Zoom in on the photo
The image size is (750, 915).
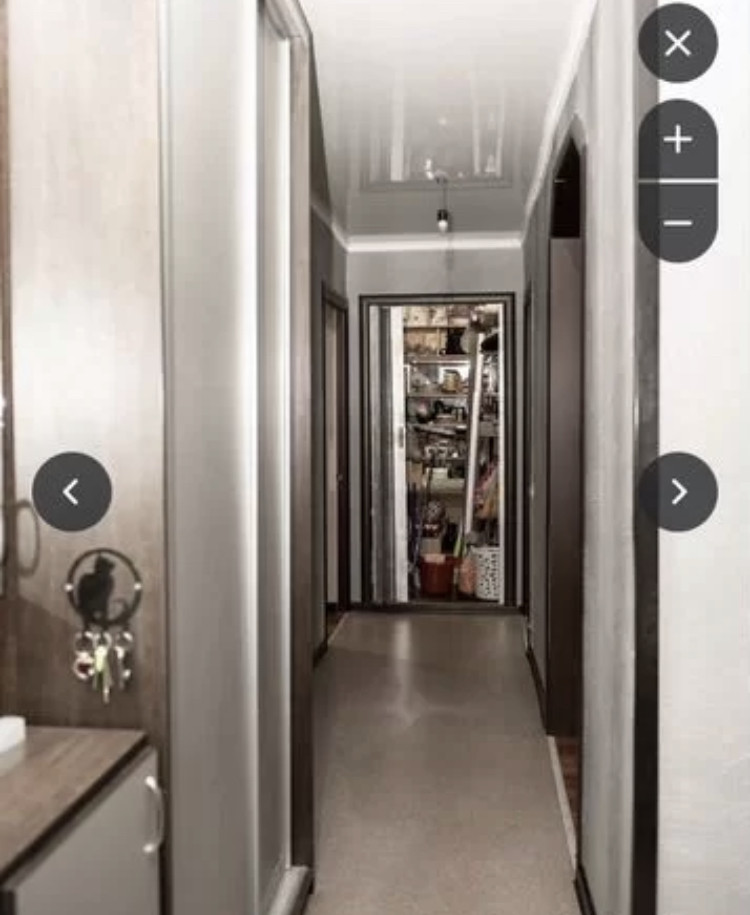tap(678, 140)
